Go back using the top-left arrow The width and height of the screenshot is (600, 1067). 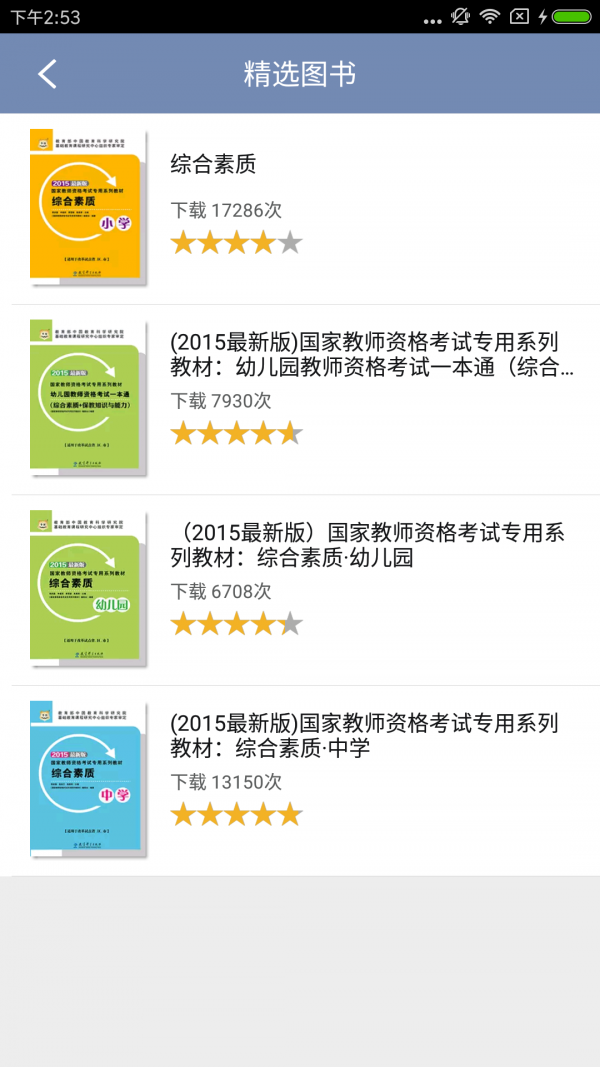click(x=47, y=74)
